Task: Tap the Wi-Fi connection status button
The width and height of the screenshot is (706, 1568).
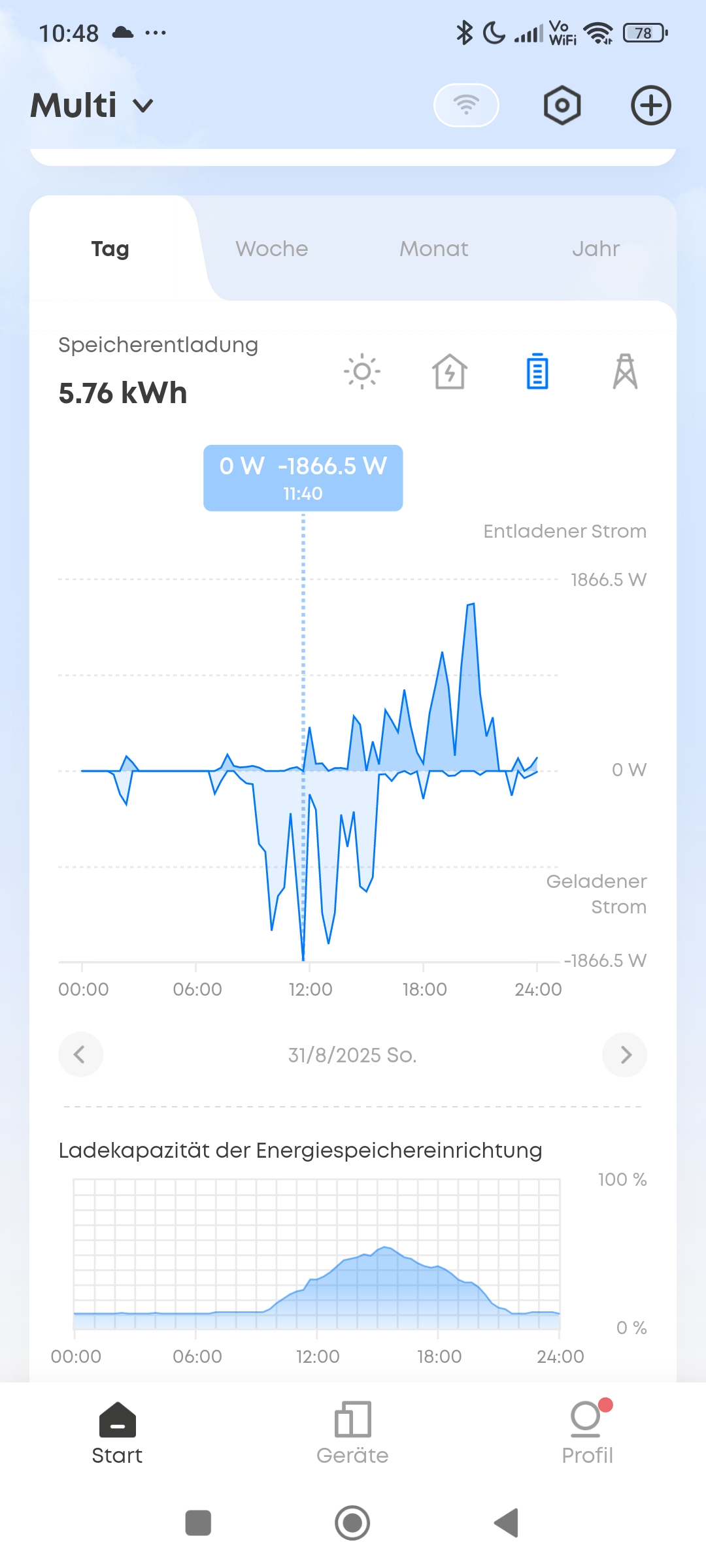Action: click(466, 105)
